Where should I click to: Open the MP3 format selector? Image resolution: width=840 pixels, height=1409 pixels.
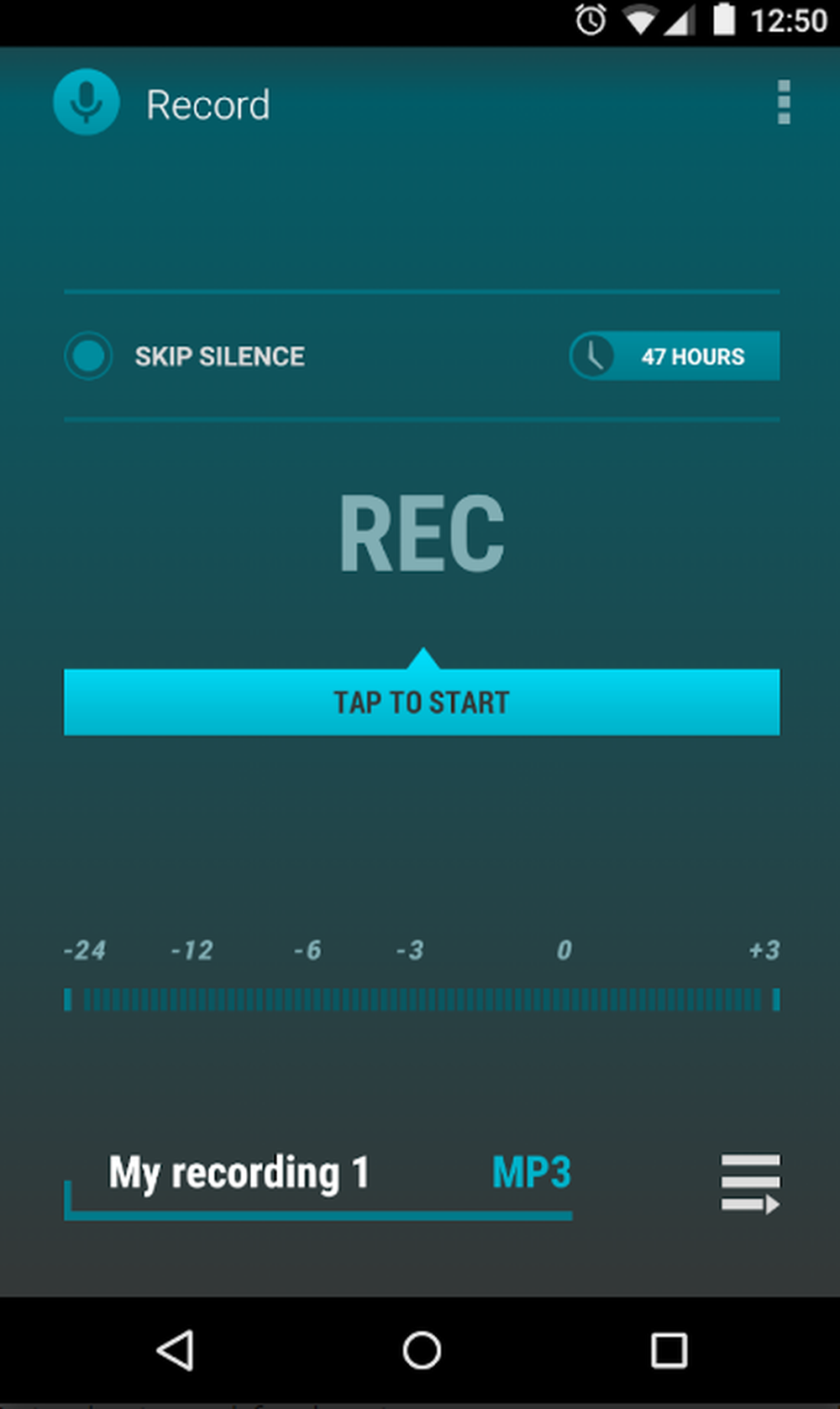532,1171
